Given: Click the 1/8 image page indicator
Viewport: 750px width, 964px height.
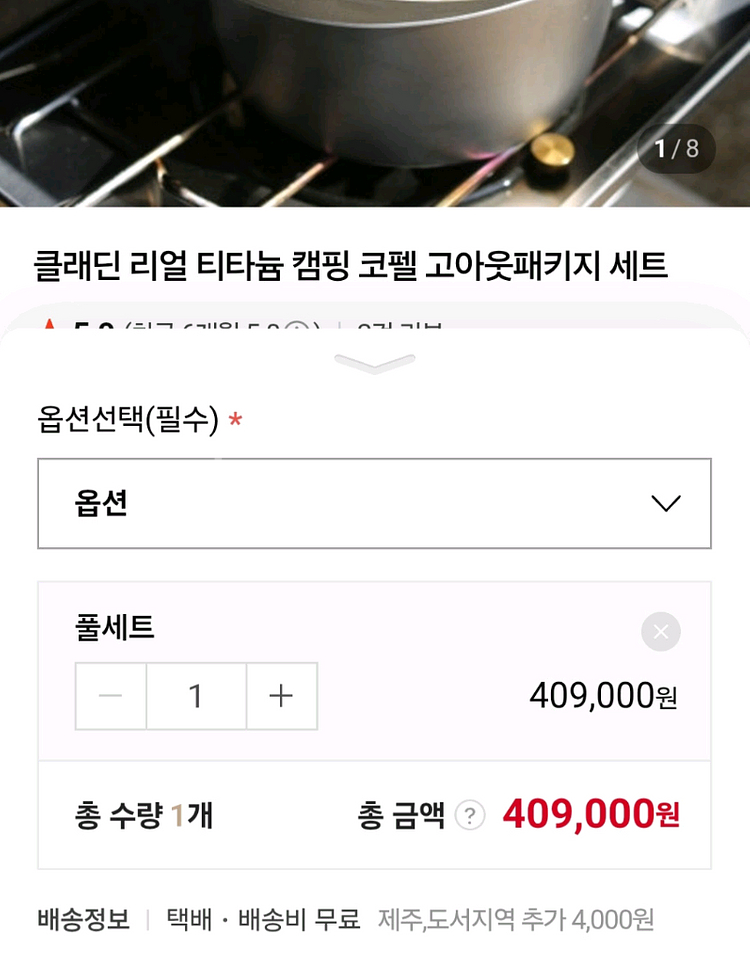Looking at the screenshot, I should point(676,149).
